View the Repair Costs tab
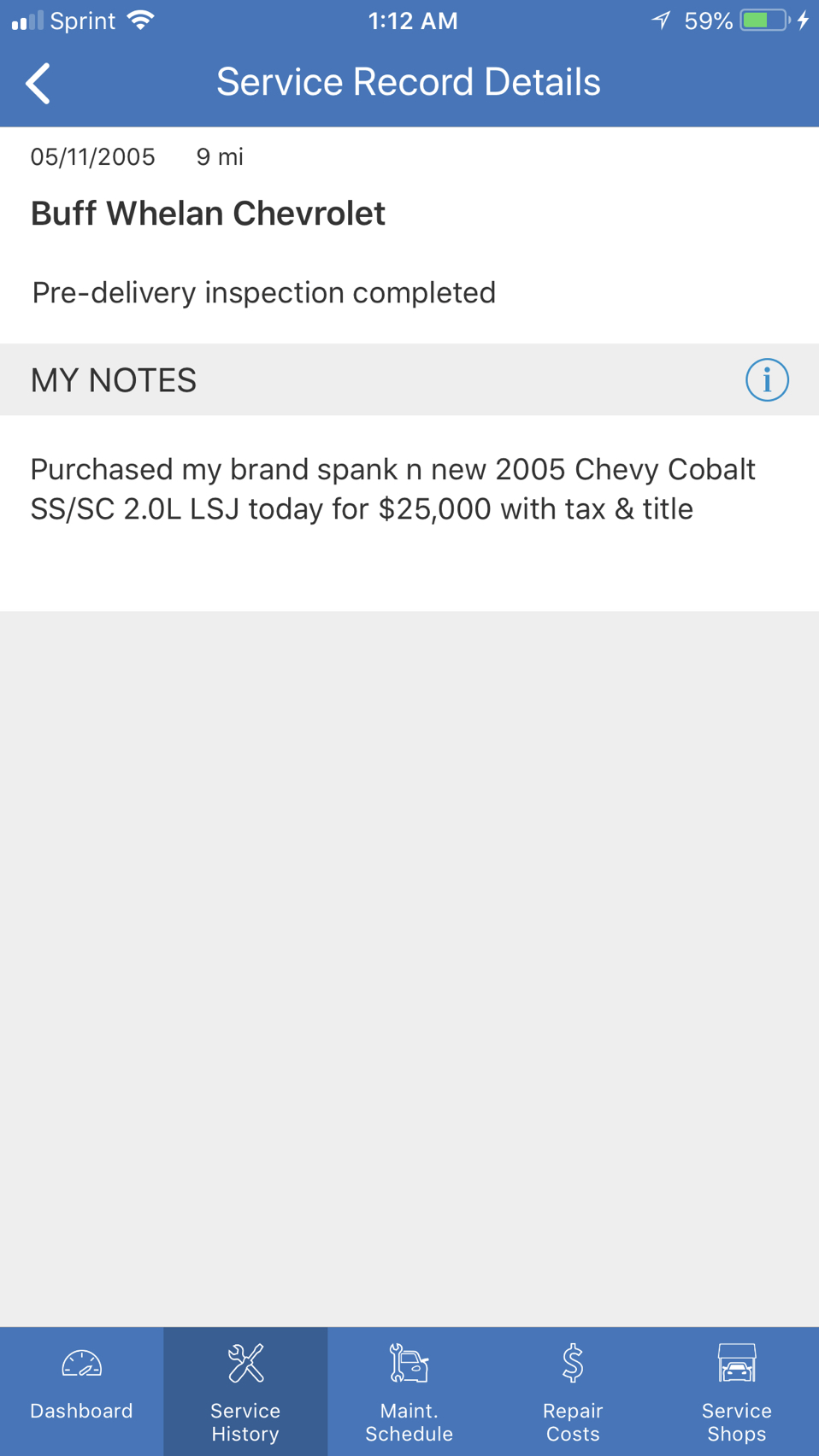The width and height of the screenshot is (819, 1456). point(573,1390)
